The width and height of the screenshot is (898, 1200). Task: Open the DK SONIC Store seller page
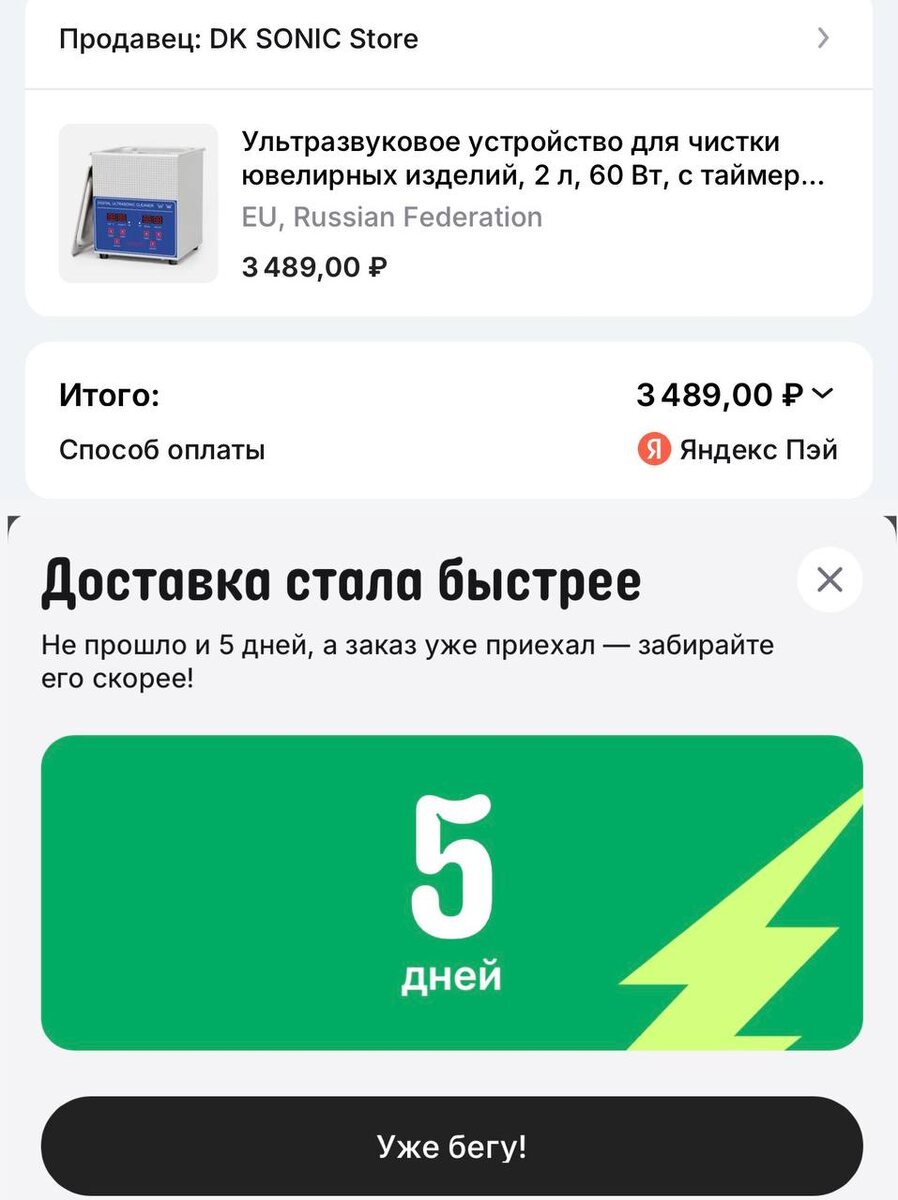point(448,40)
